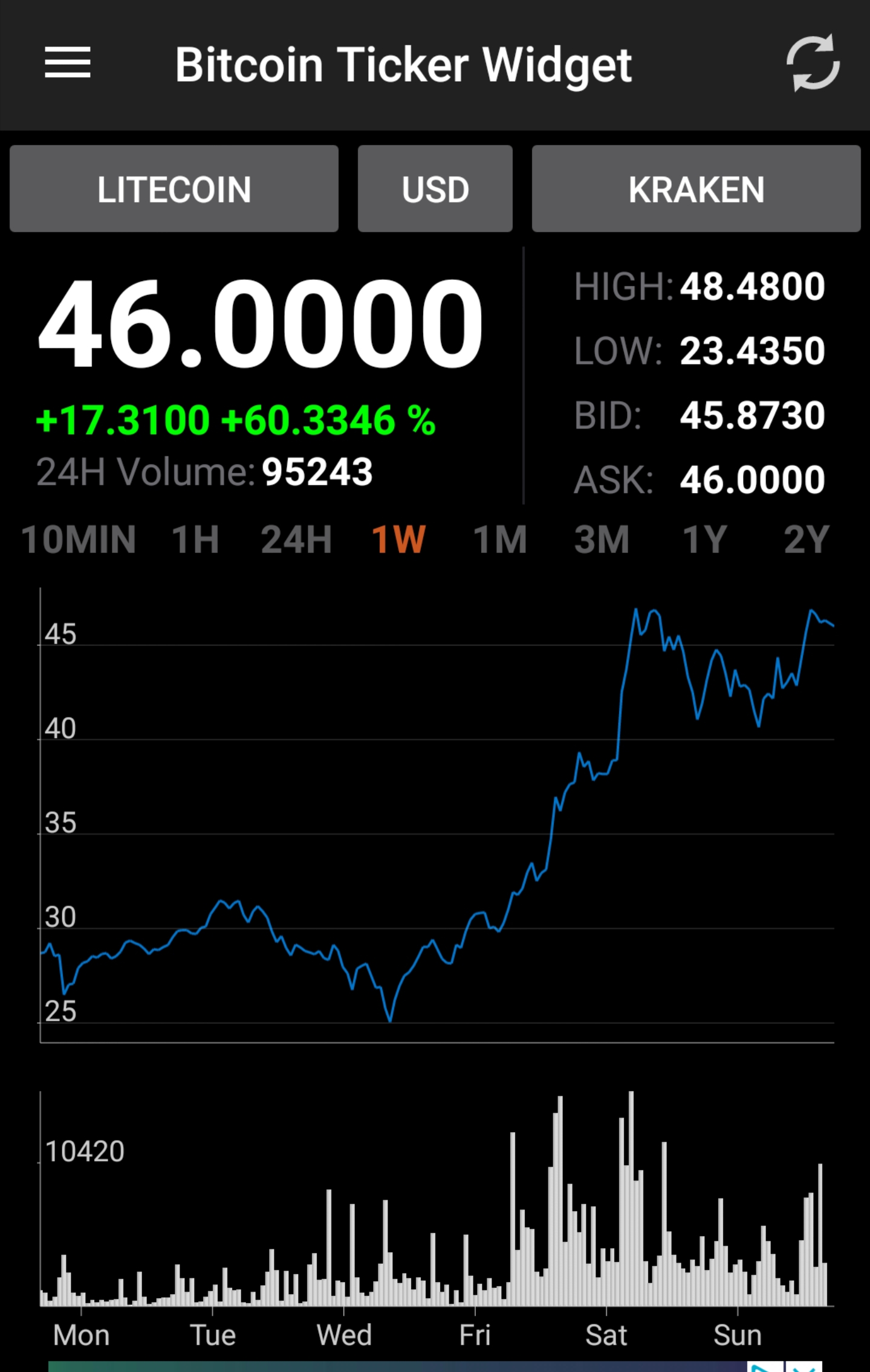Switch to the 3M timeframe
The image size is (870, 1372).
[602, 540]
